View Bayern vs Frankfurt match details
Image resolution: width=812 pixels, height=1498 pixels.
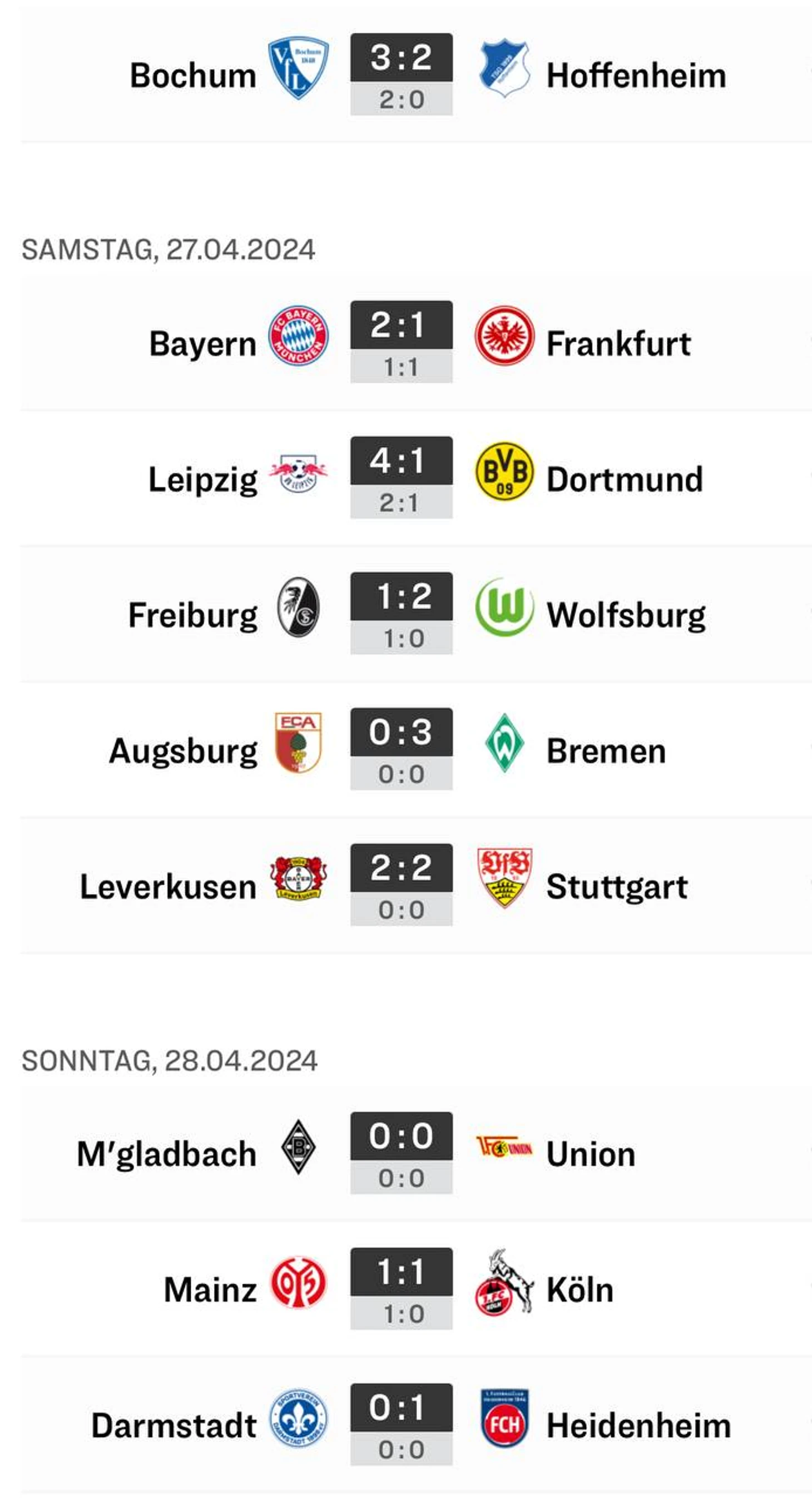coord(401,342)
